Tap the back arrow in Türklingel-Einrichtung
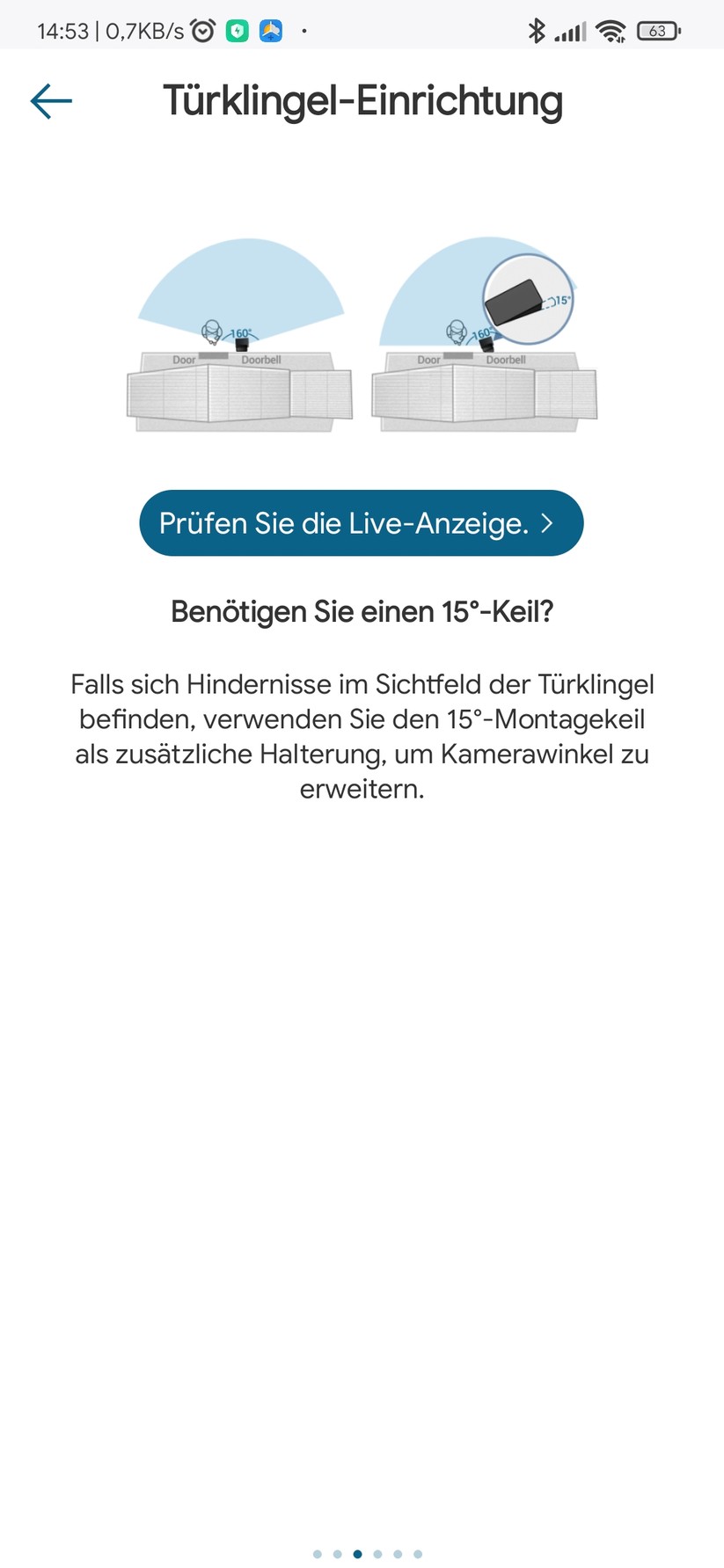This screenshot has width=724, height=1568. click(x=50, y=100)
